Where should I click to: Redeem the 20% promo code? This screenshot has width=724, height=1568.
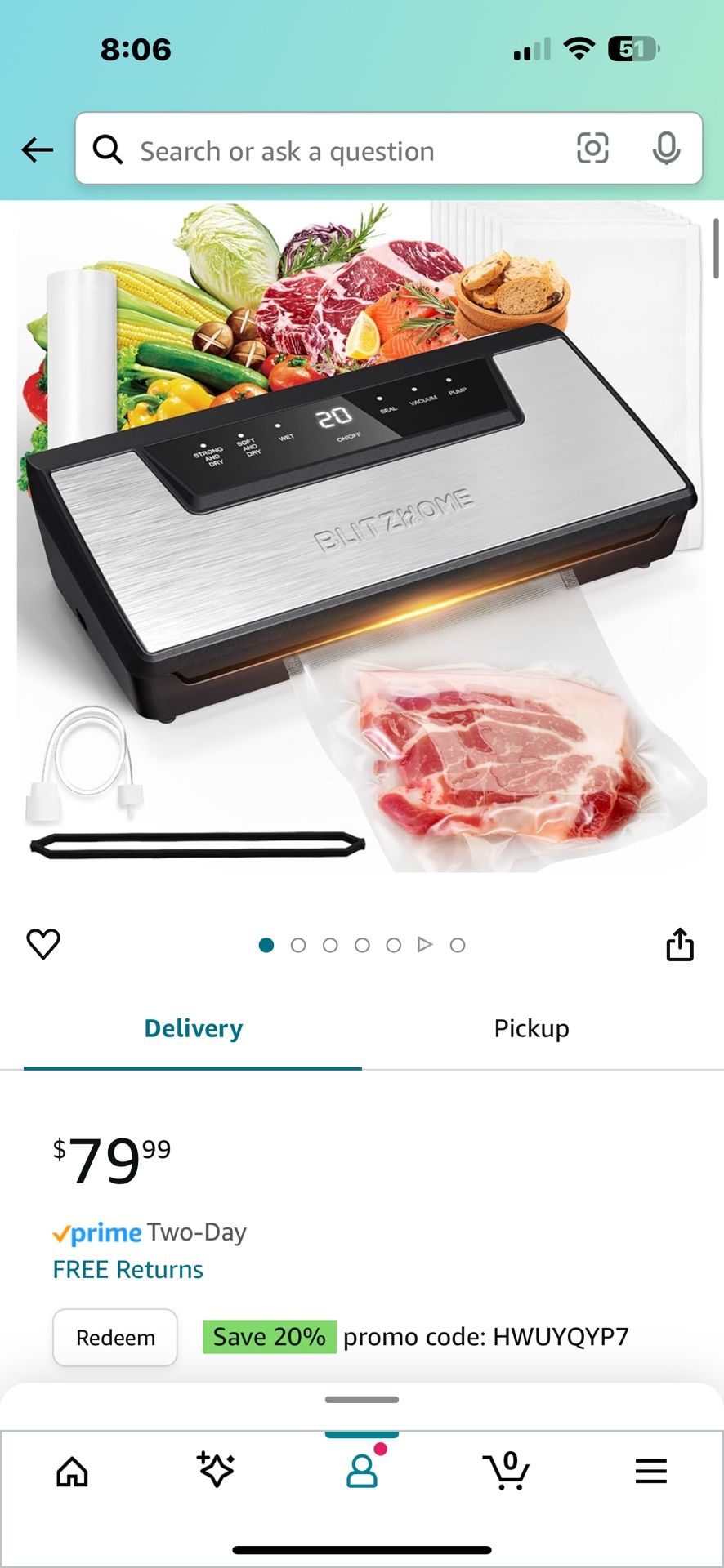[115, 1338]
